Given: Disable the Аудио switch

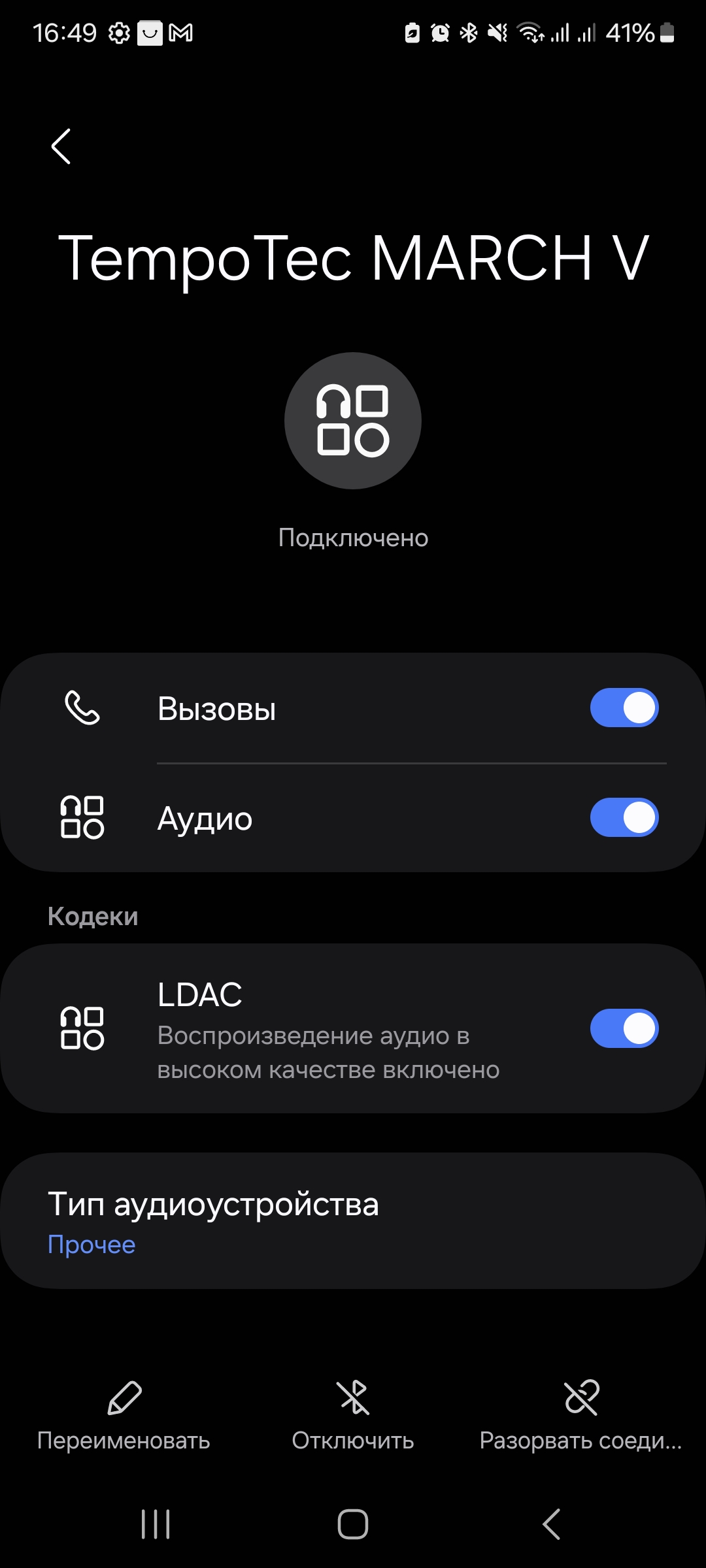Looking at the screenshot, I should [624, 817].
